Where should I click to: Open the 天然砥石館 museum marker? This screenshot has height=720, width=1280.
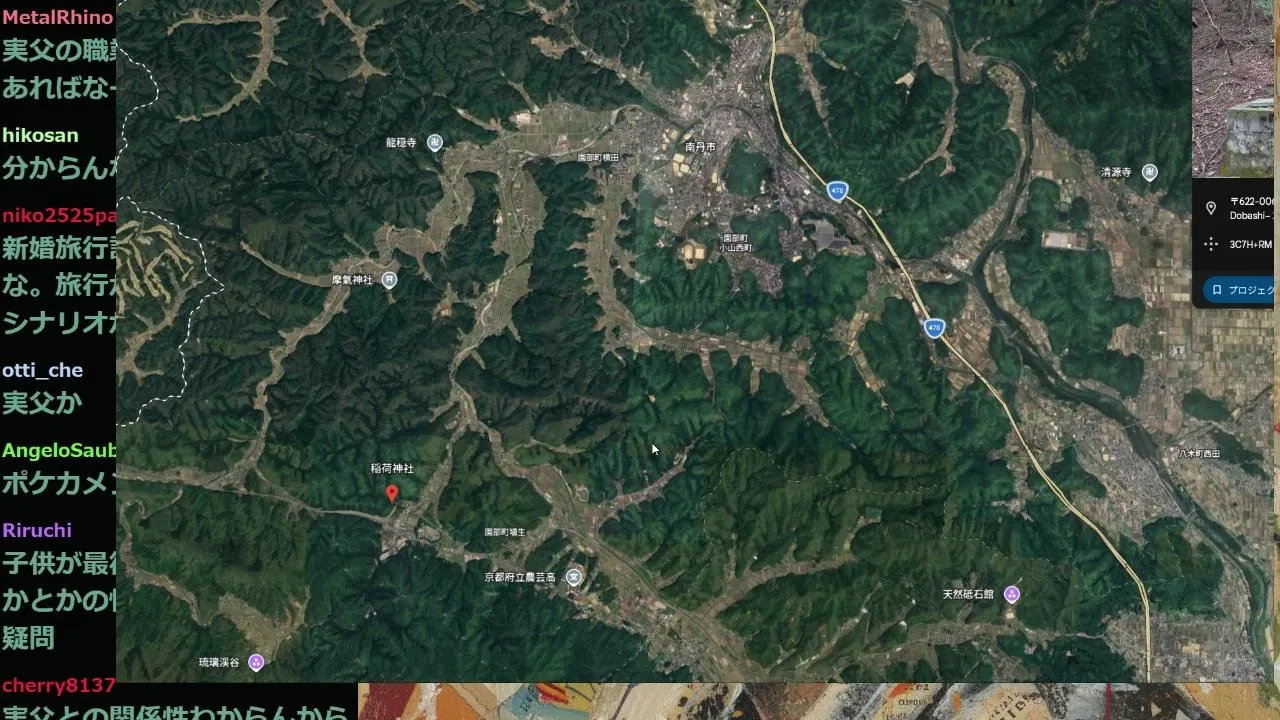1012,594
